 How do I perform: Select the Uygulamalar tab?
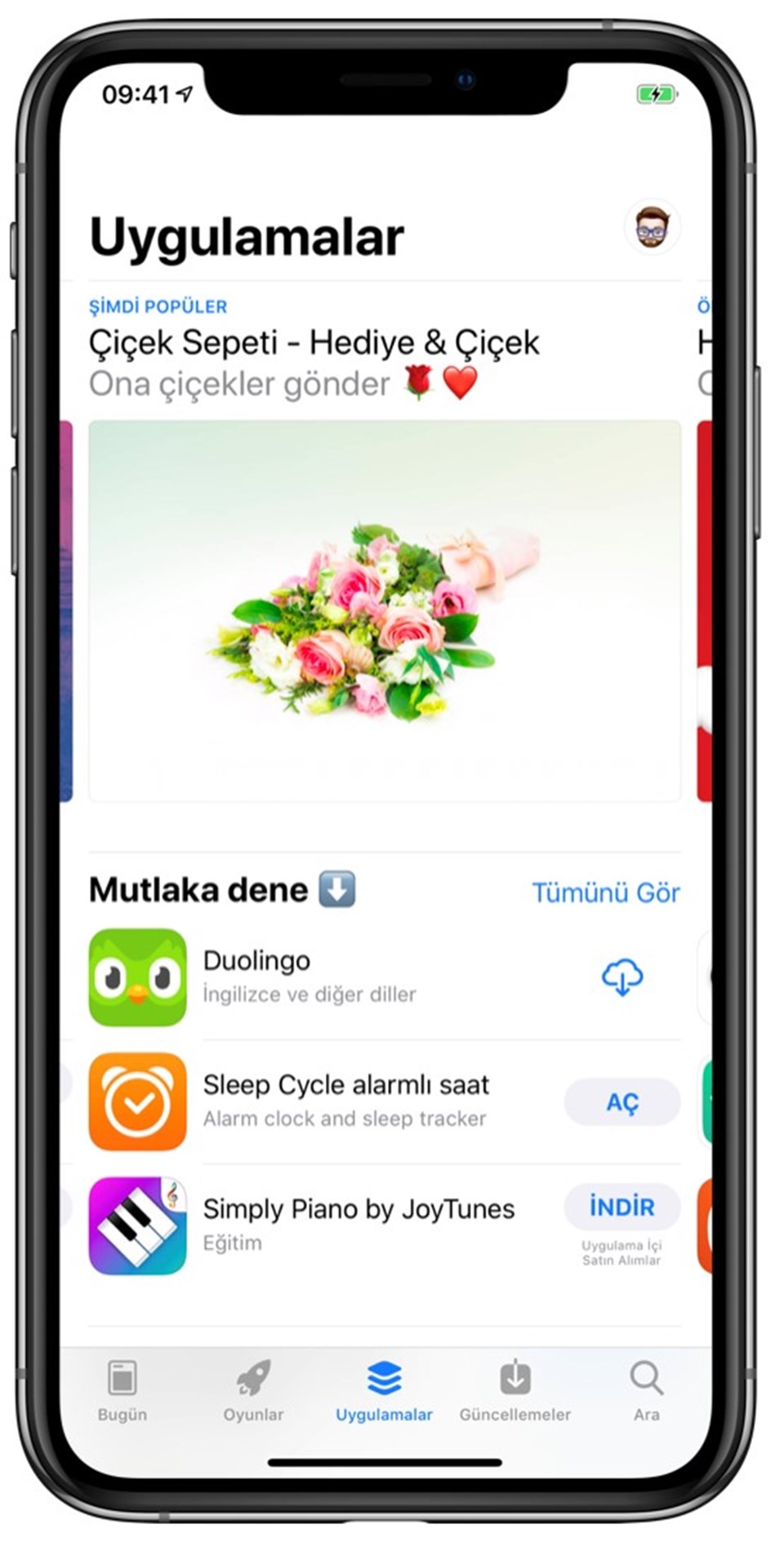click(x=384, y=1391)
